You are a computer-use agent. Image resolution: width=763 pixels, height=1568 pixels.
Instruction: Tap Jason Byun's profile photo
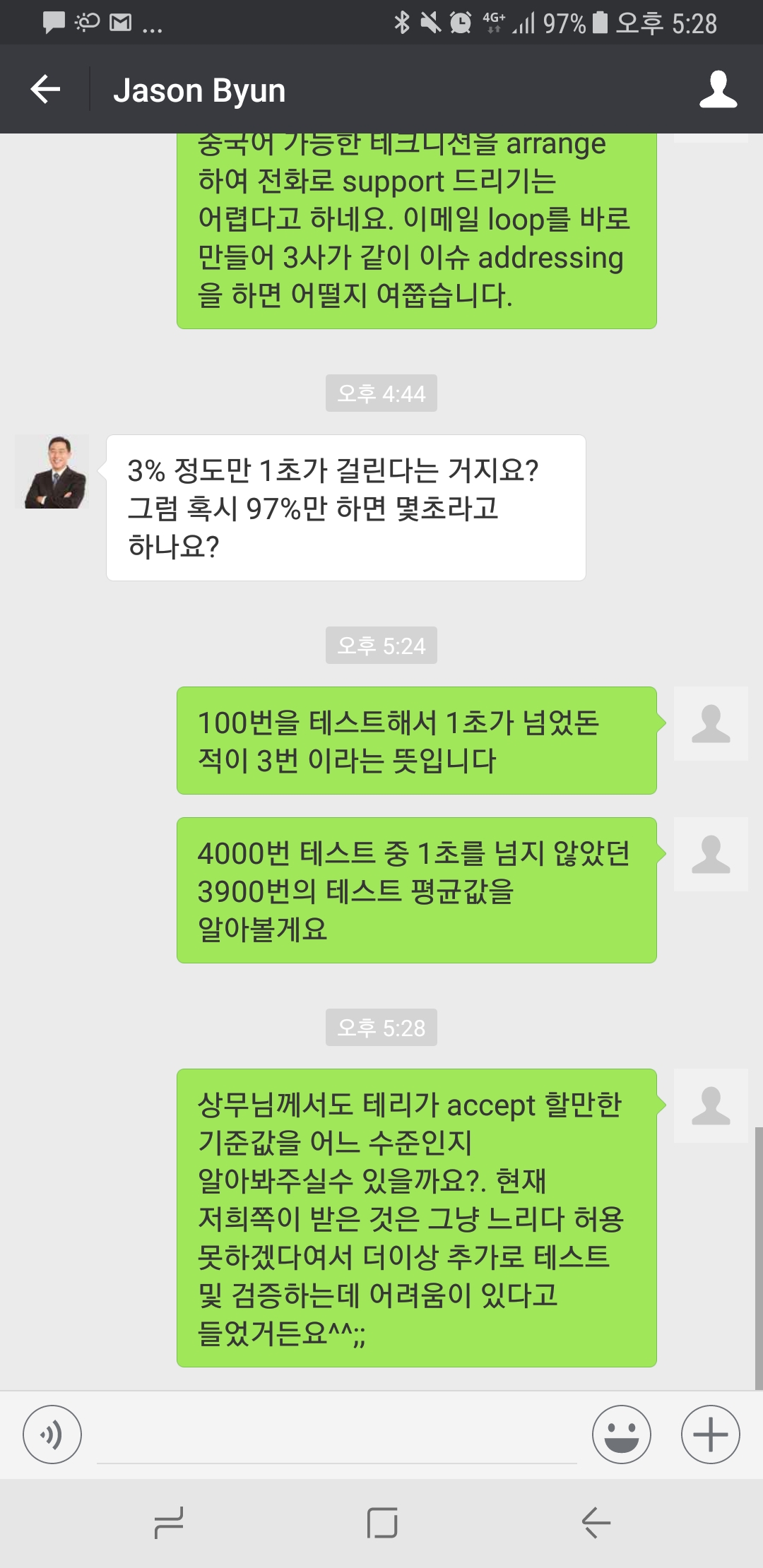tap(53, 472)
